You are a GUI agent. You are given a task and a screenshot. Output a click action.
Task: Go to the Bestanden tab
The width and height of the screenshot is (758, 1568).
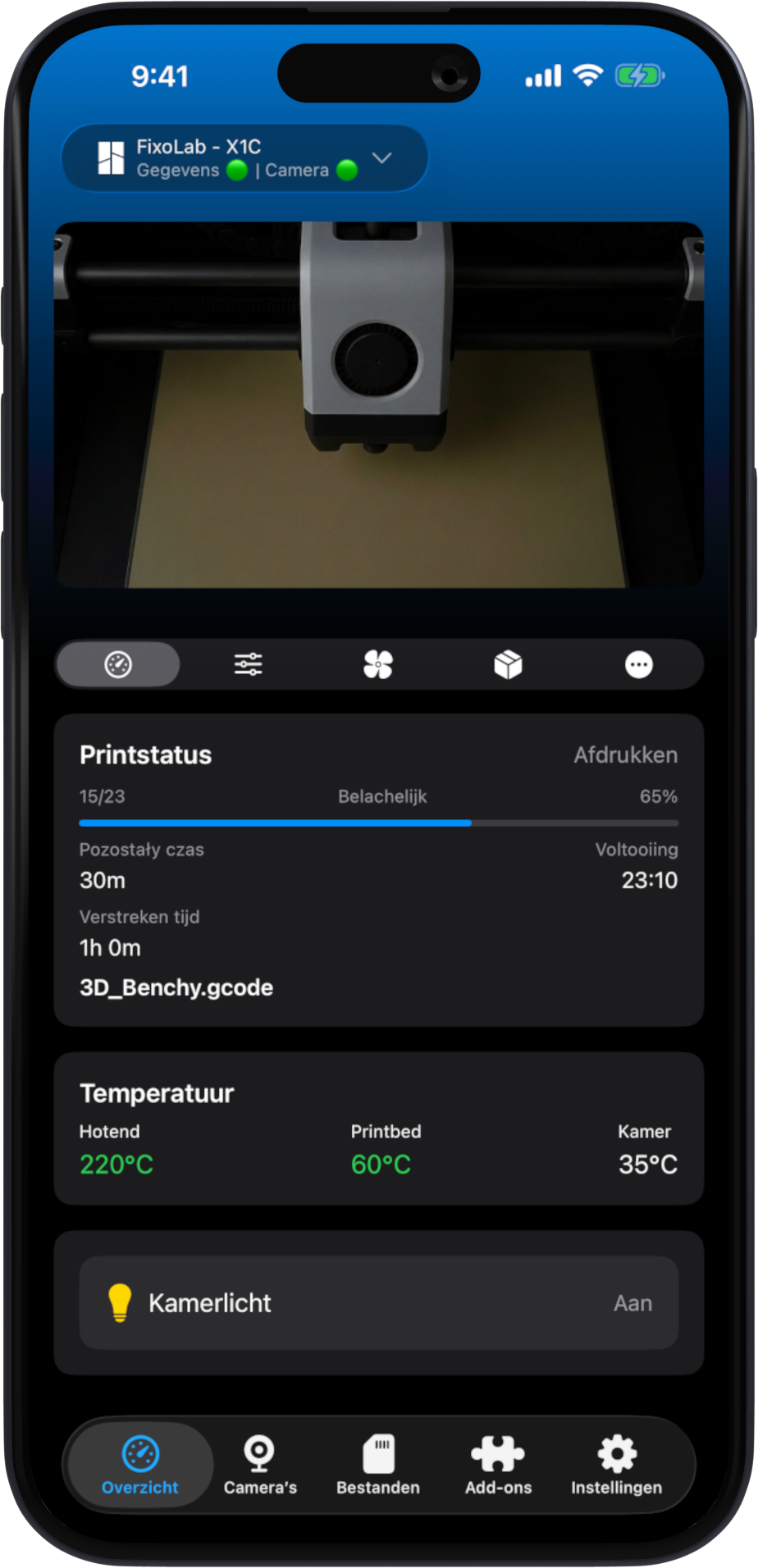pyautogui.click(x=378, y=1465)
